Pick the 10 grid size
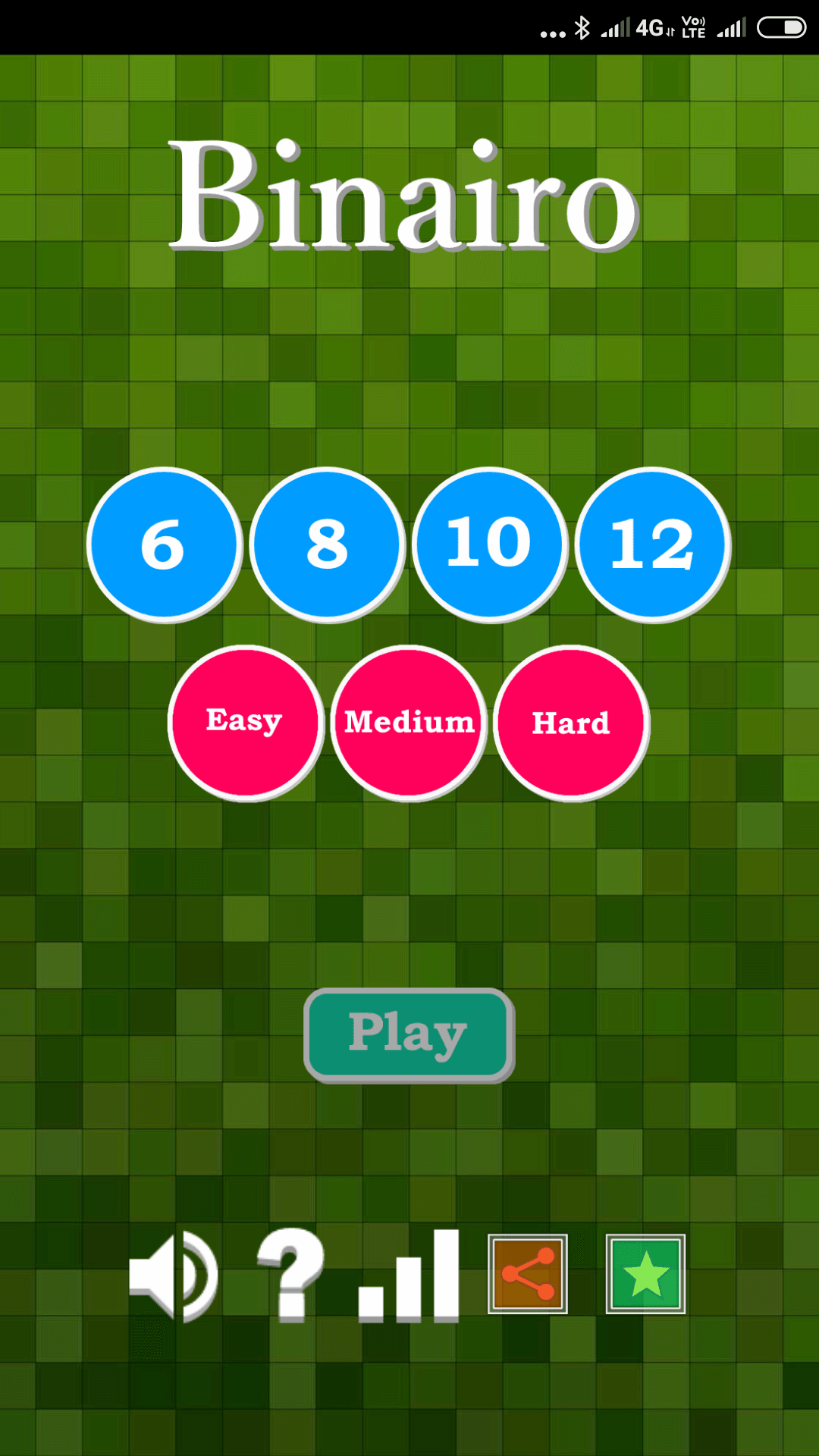819x1456 pixels. click(x=490, y=544)
